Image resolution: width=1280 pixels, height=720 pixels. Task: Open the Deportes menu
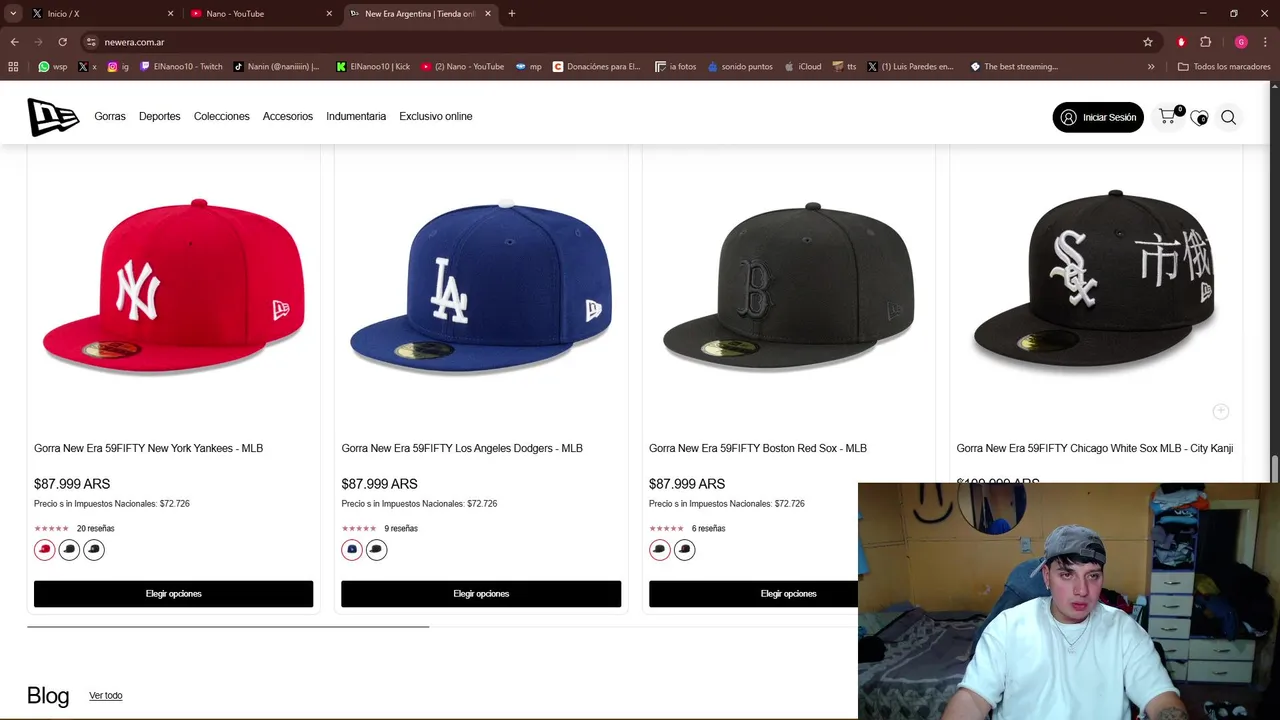(159, 116)
